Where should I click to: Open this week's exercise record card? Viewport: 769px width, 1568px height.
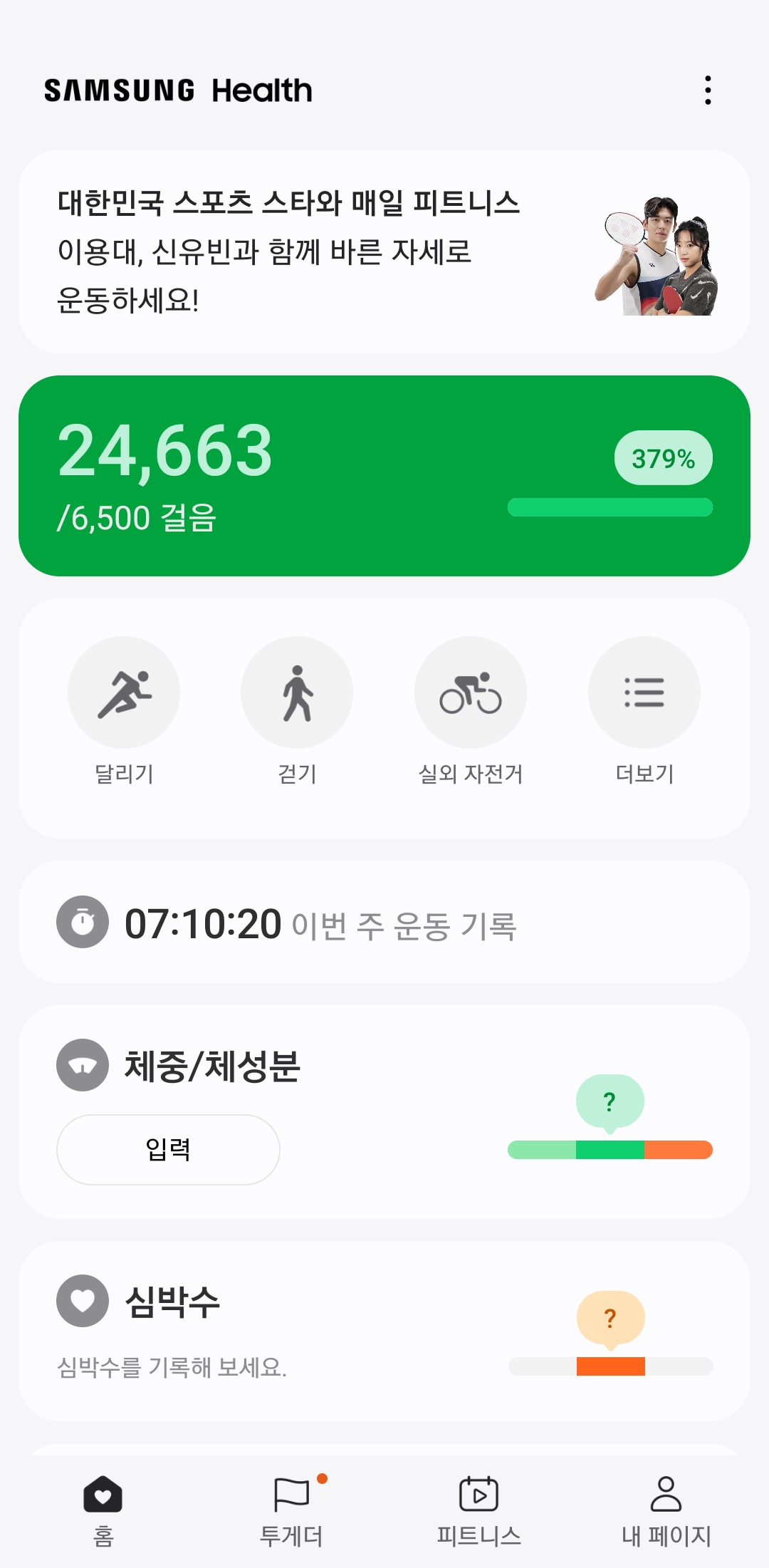click(384, 923)
